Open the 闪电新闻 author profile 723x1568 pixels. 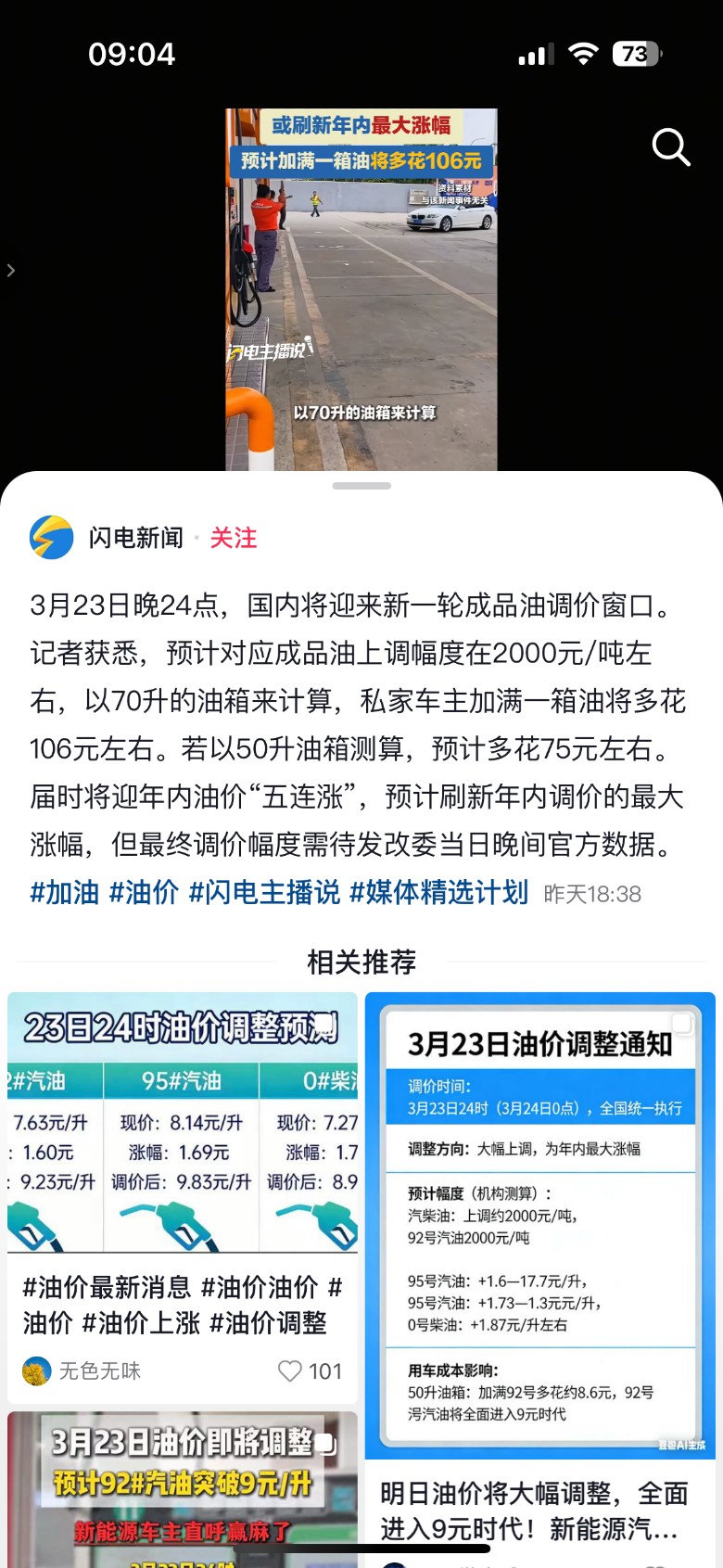click(135, 538)
